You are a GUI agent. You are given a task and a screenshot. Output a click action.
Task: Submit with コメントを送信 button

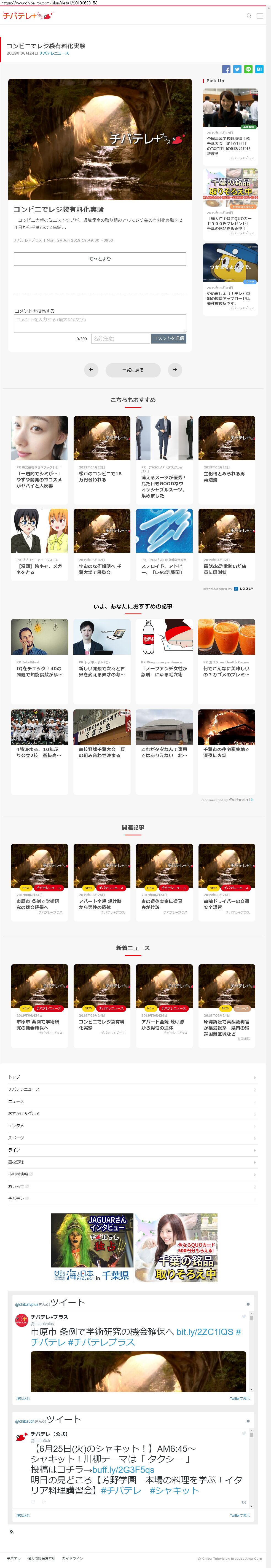(168, 338)
